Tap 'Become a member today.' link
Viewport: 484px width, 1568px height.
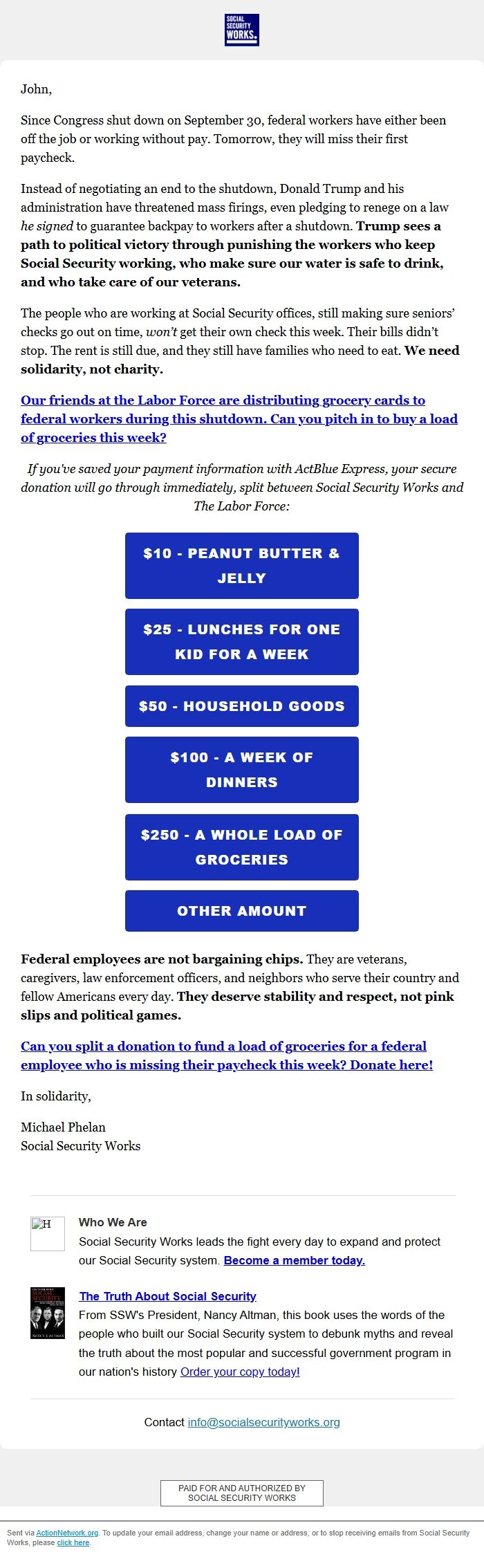294,1260
